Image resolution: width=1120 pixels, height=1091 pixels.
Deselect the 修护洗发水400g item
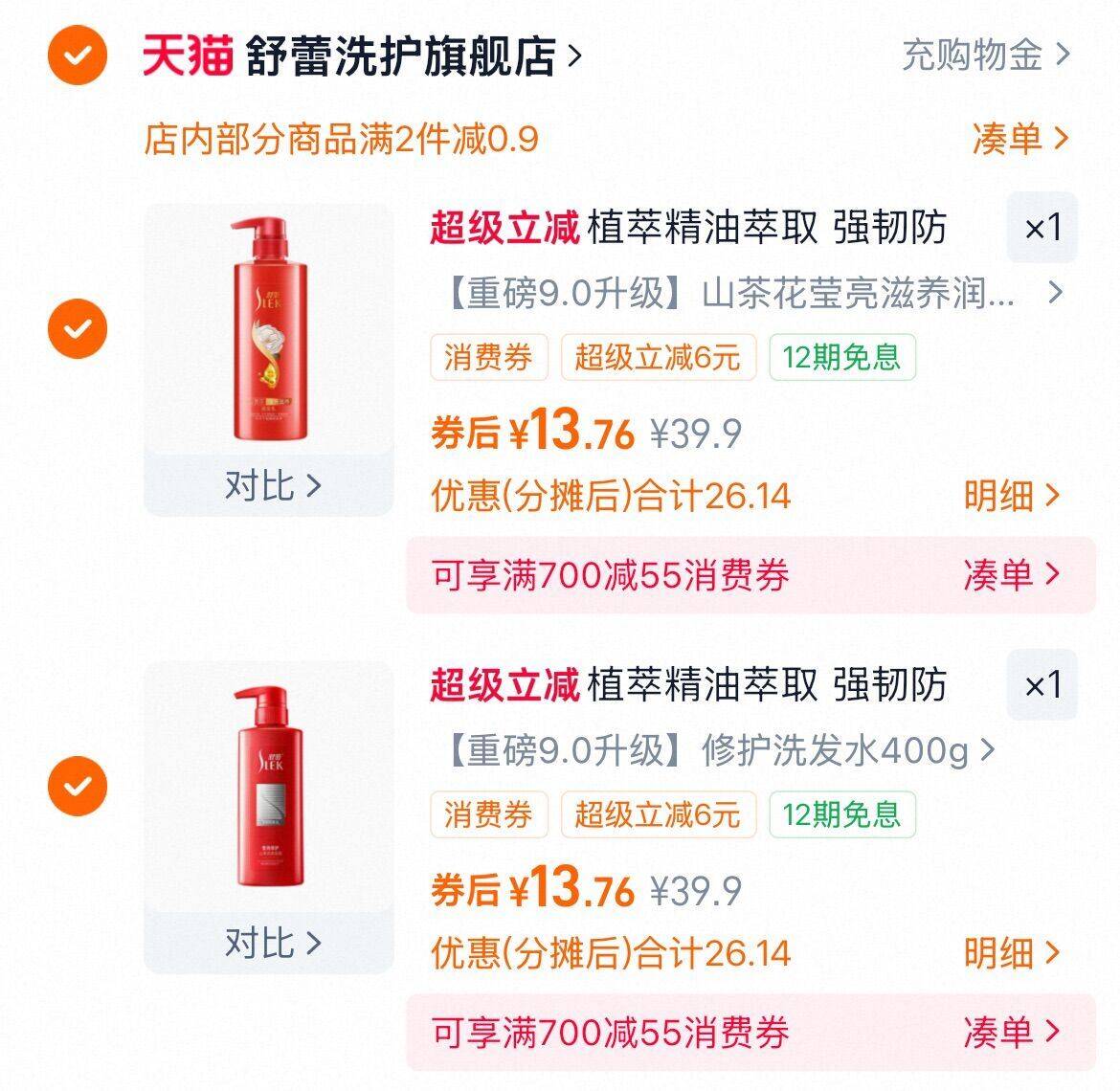click(78, 786)
